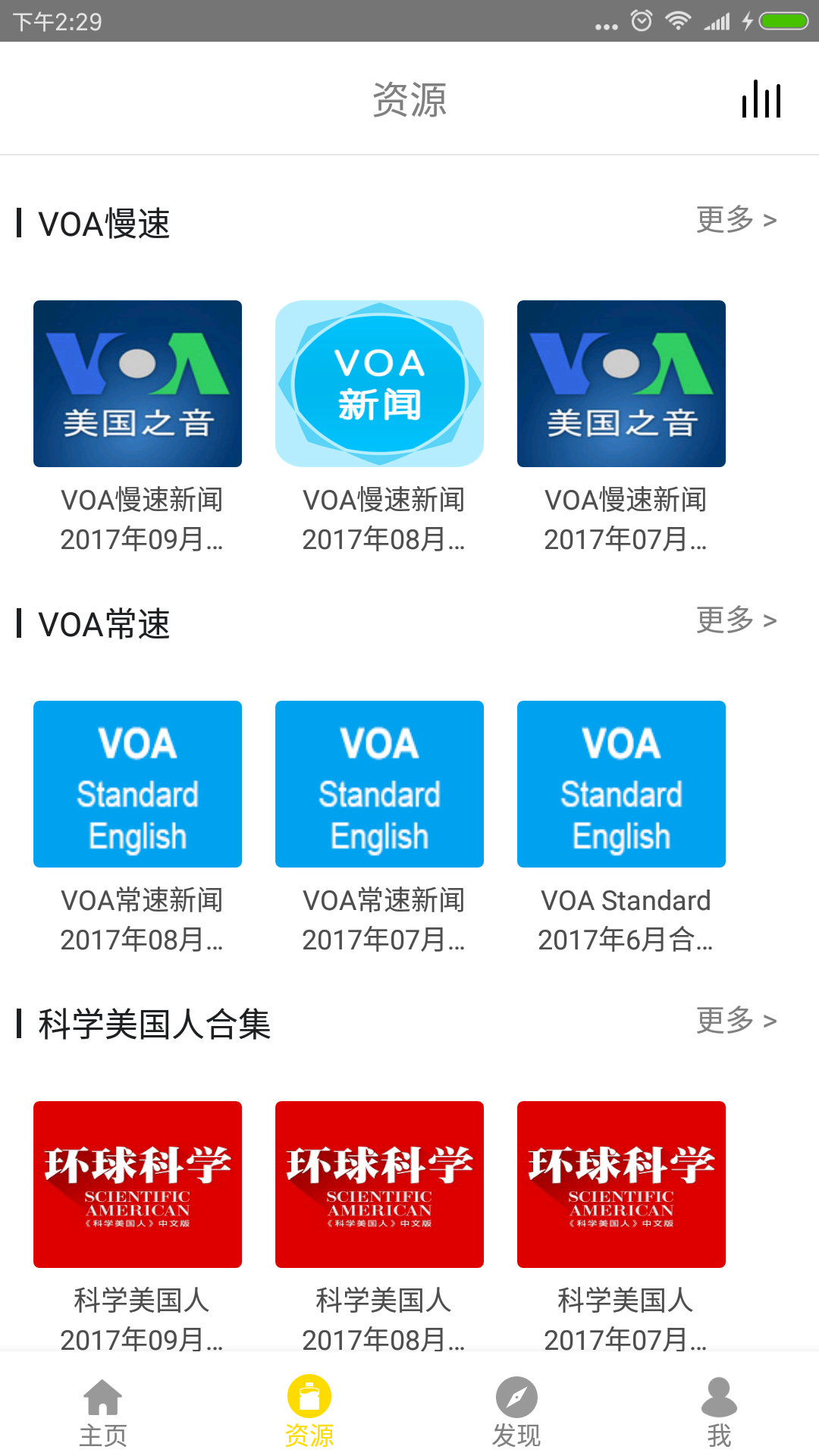Switch to the 主页 tab
The width and height of the screenshot is (819, 1456).
[103, 1411]
